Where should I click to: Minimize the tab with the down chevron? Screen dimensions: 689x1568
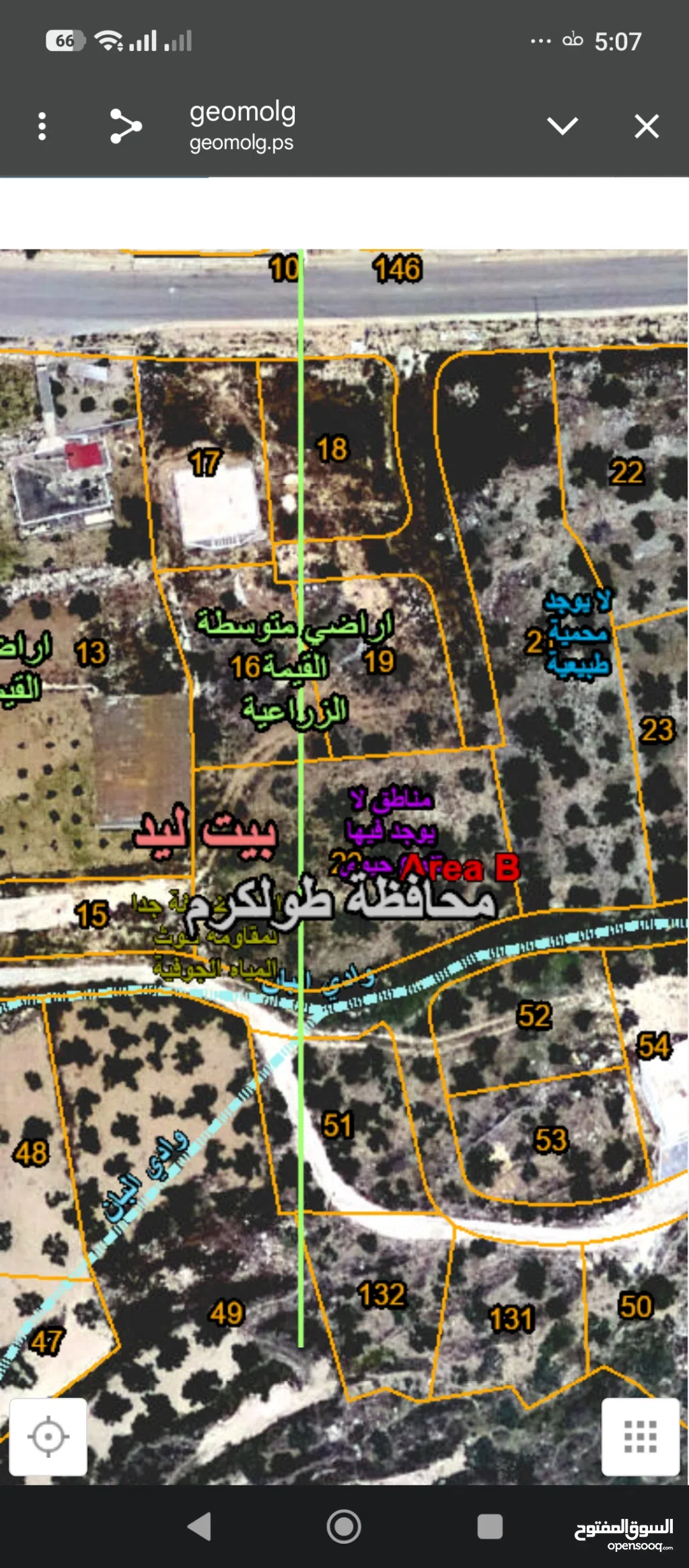tap(563, 126)
